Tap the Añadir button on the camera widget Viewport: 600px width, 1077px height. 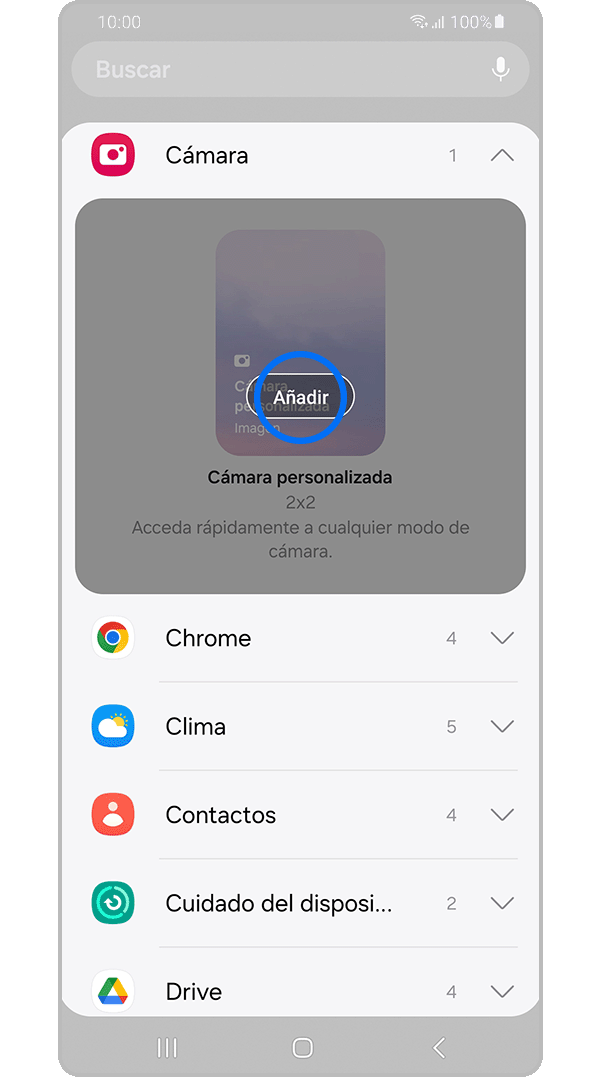tap(301, 397)
